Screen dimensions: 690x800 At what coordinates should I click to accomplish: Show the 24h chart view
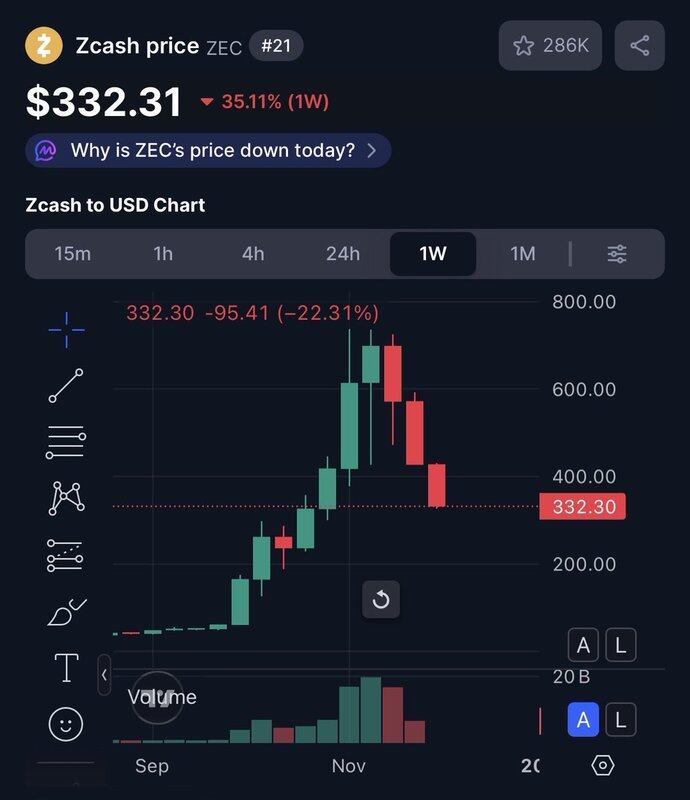(343, 254)
